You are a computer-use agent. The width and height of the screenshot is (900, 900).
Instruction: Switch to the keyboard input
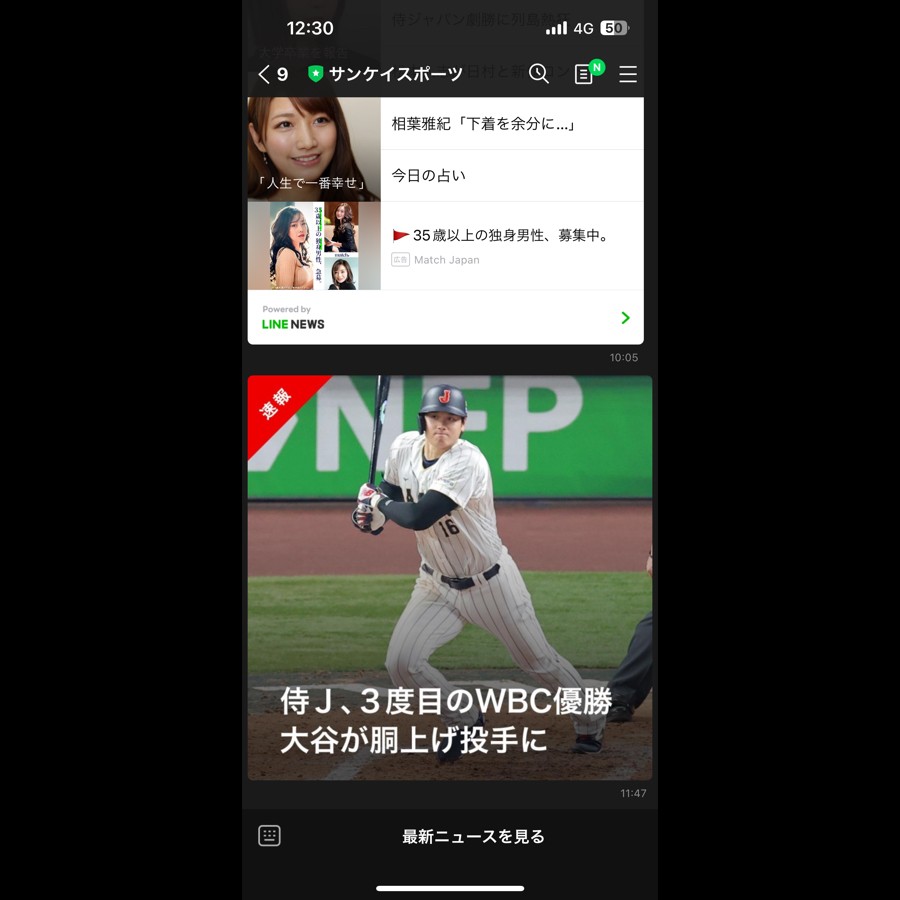point(269,836)
